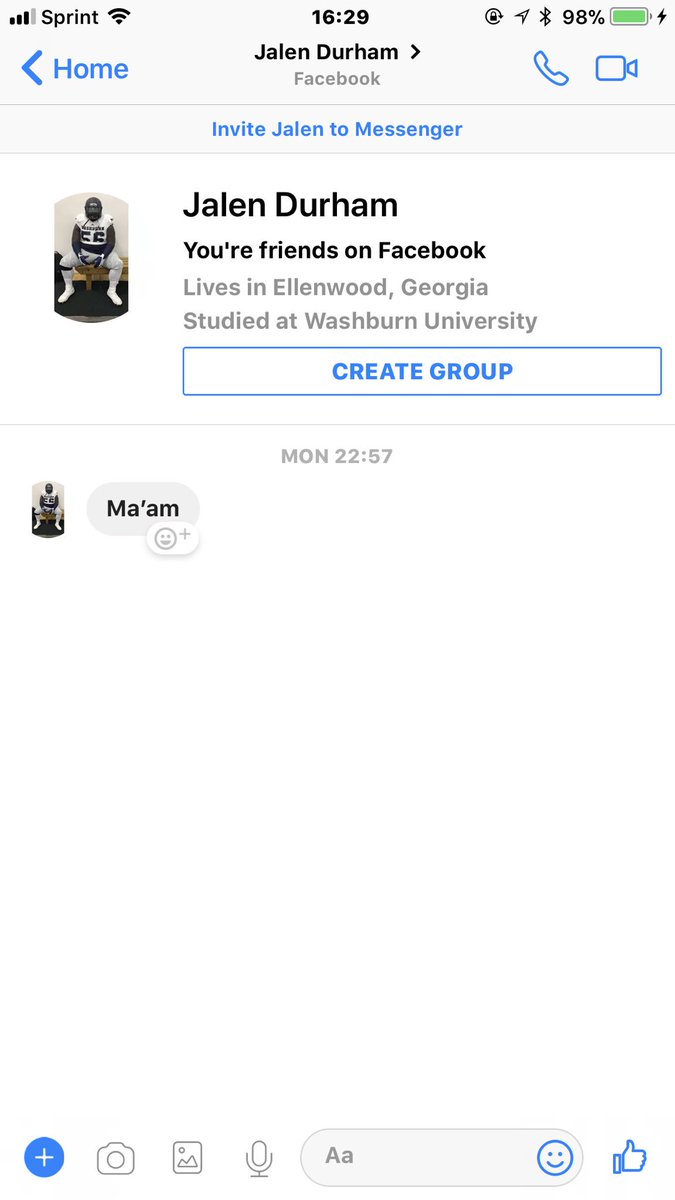The height and width of the screenshot is (1200, 675).
Task: Send a thumbs-up like
Action: [x=630, y=1157]
